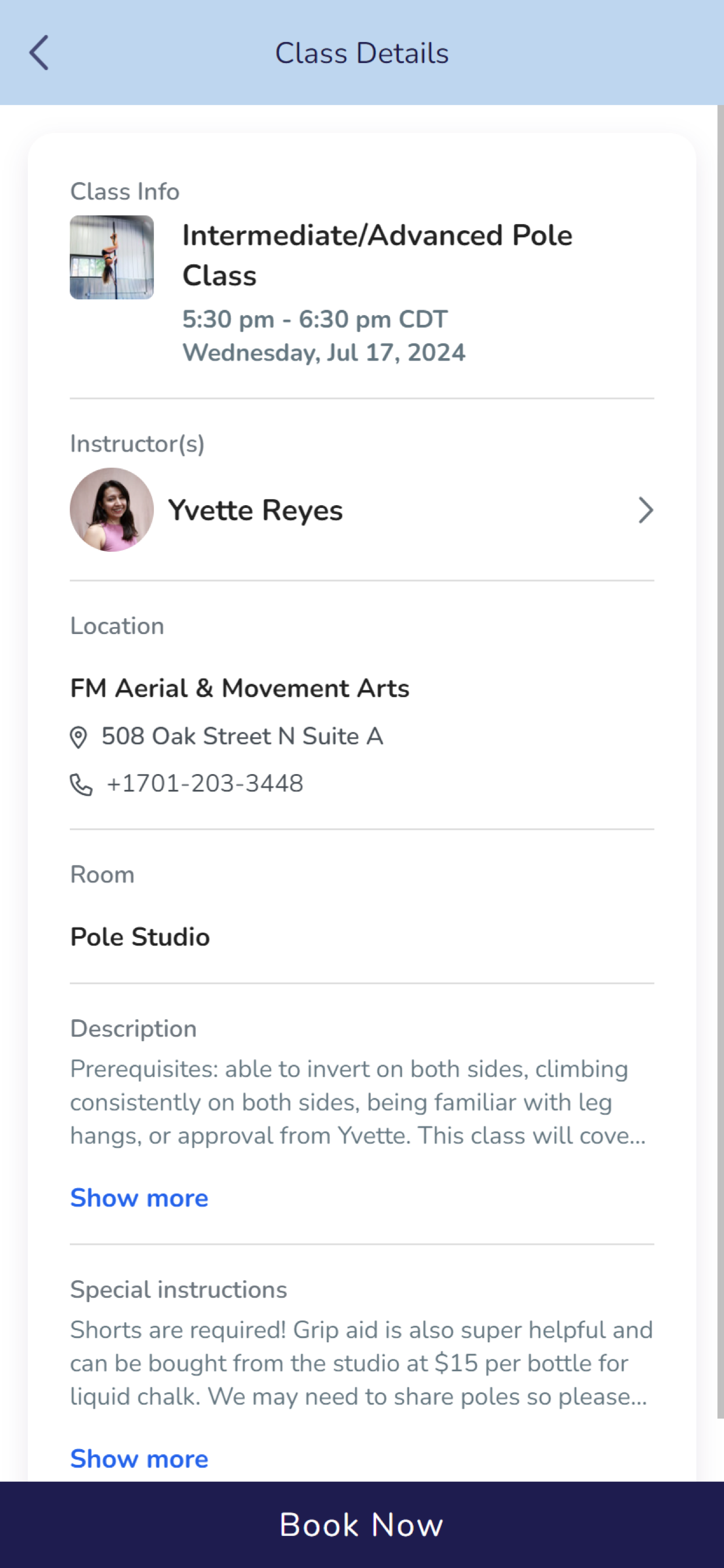
Task: Expand the Description with Show more
Action: [x=139, y=1198]
